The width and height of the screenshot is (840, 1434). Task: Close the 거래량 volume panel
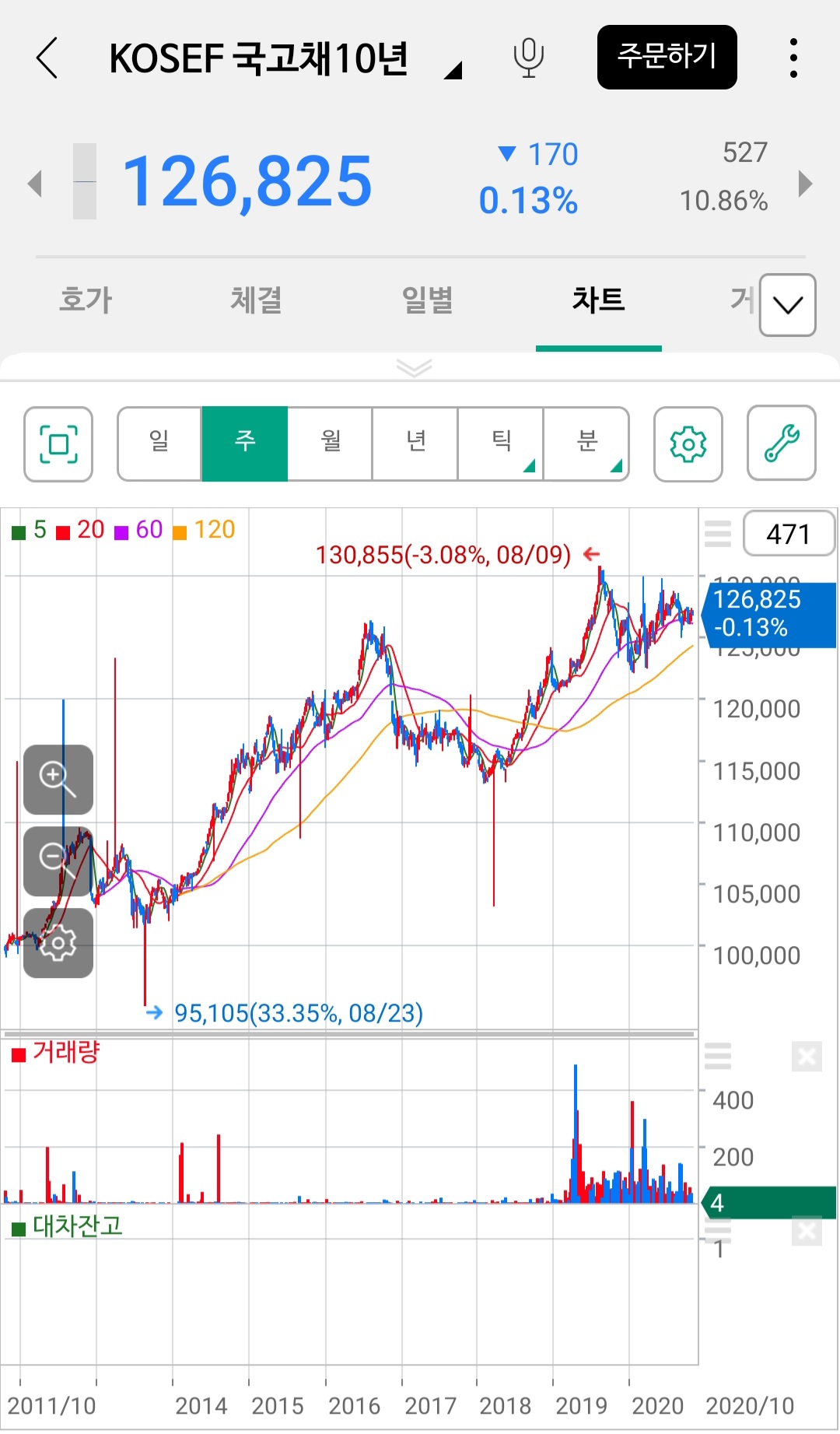[807, 1057]
